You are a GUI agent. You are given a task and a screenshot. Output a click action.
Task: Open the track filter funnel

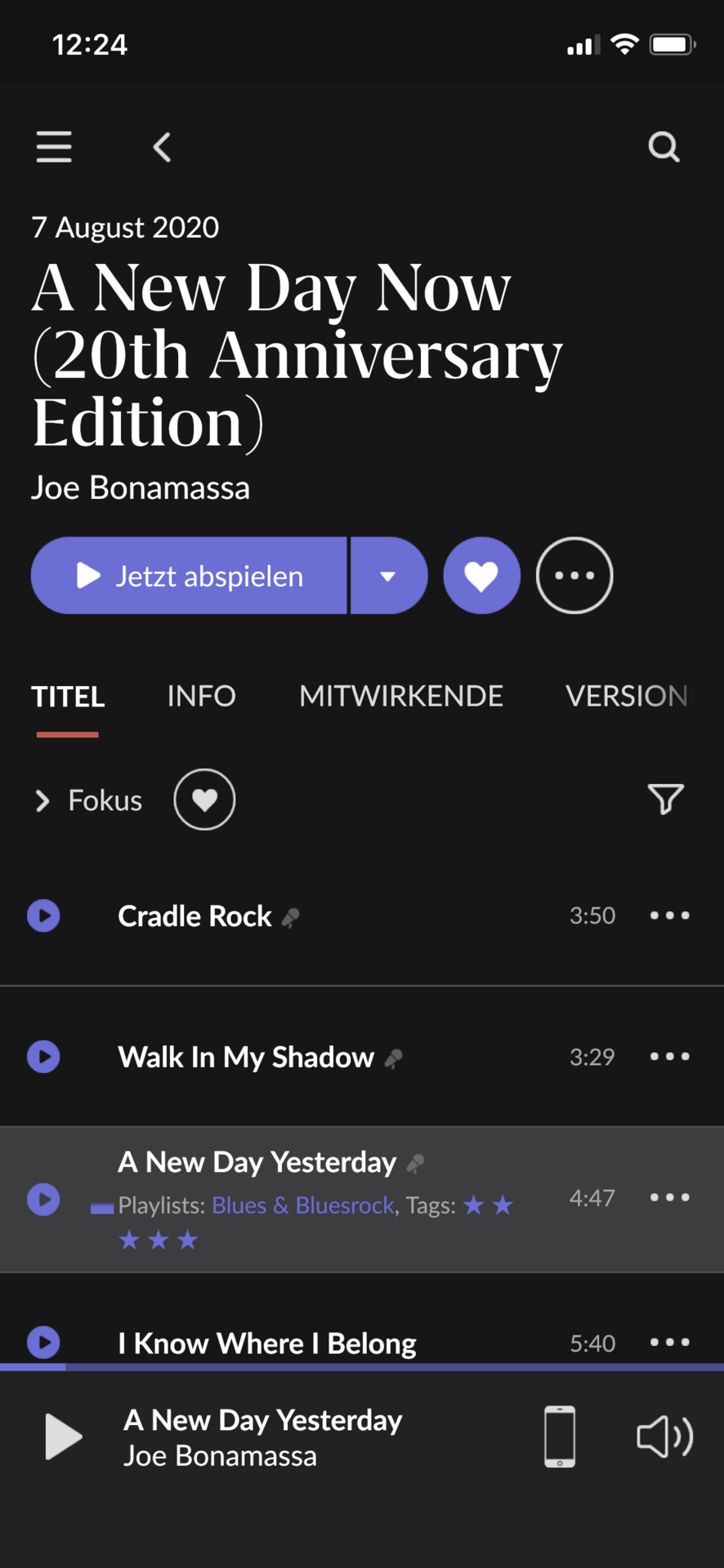[665, 800]
